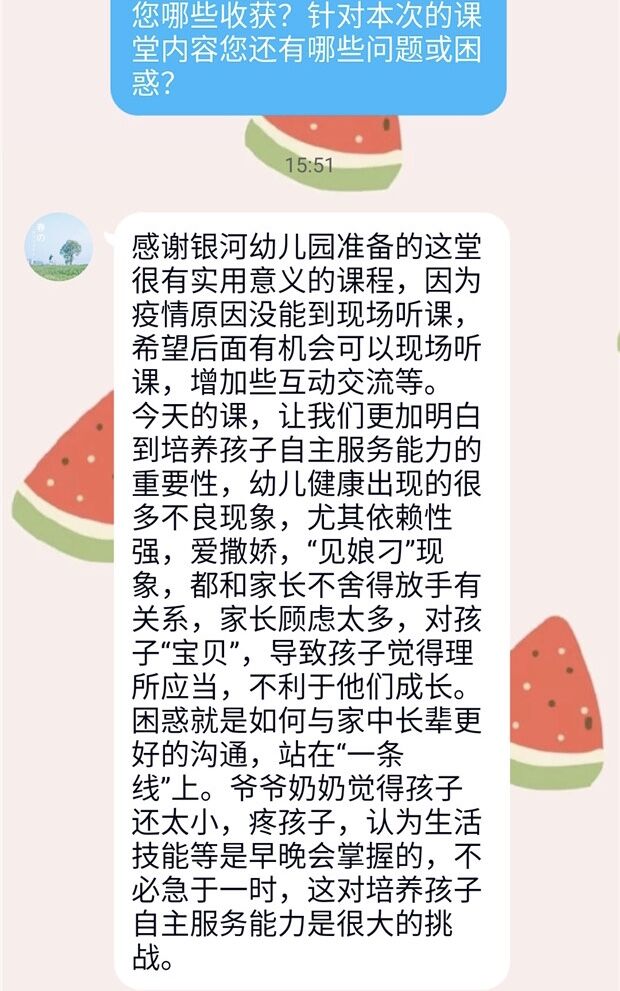Open the sender's profile via the tree avatar
The height and width of the screenshot is (991, 620).
point(59,247)
